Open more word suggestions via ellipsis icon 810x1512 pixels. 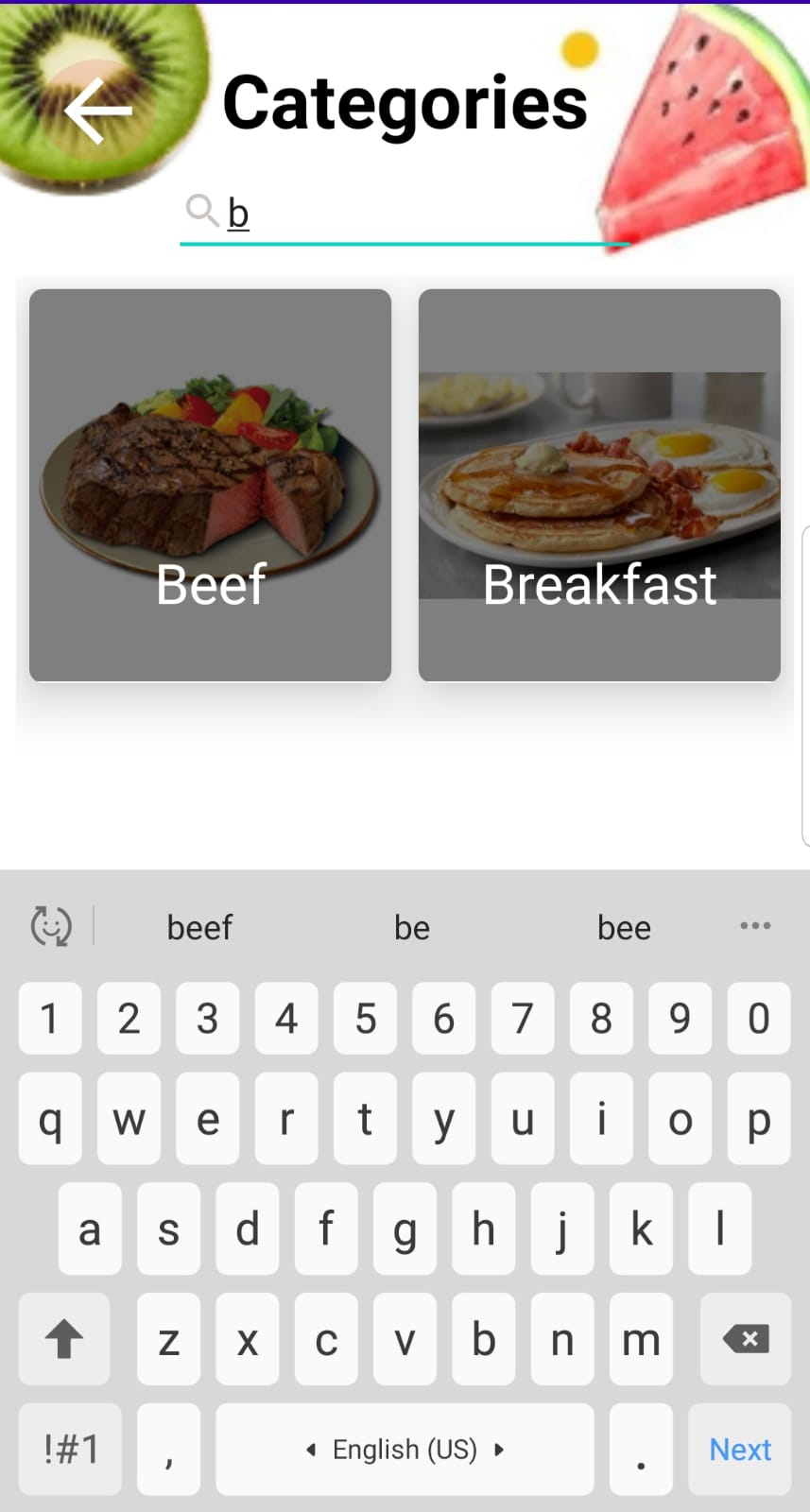755,927
